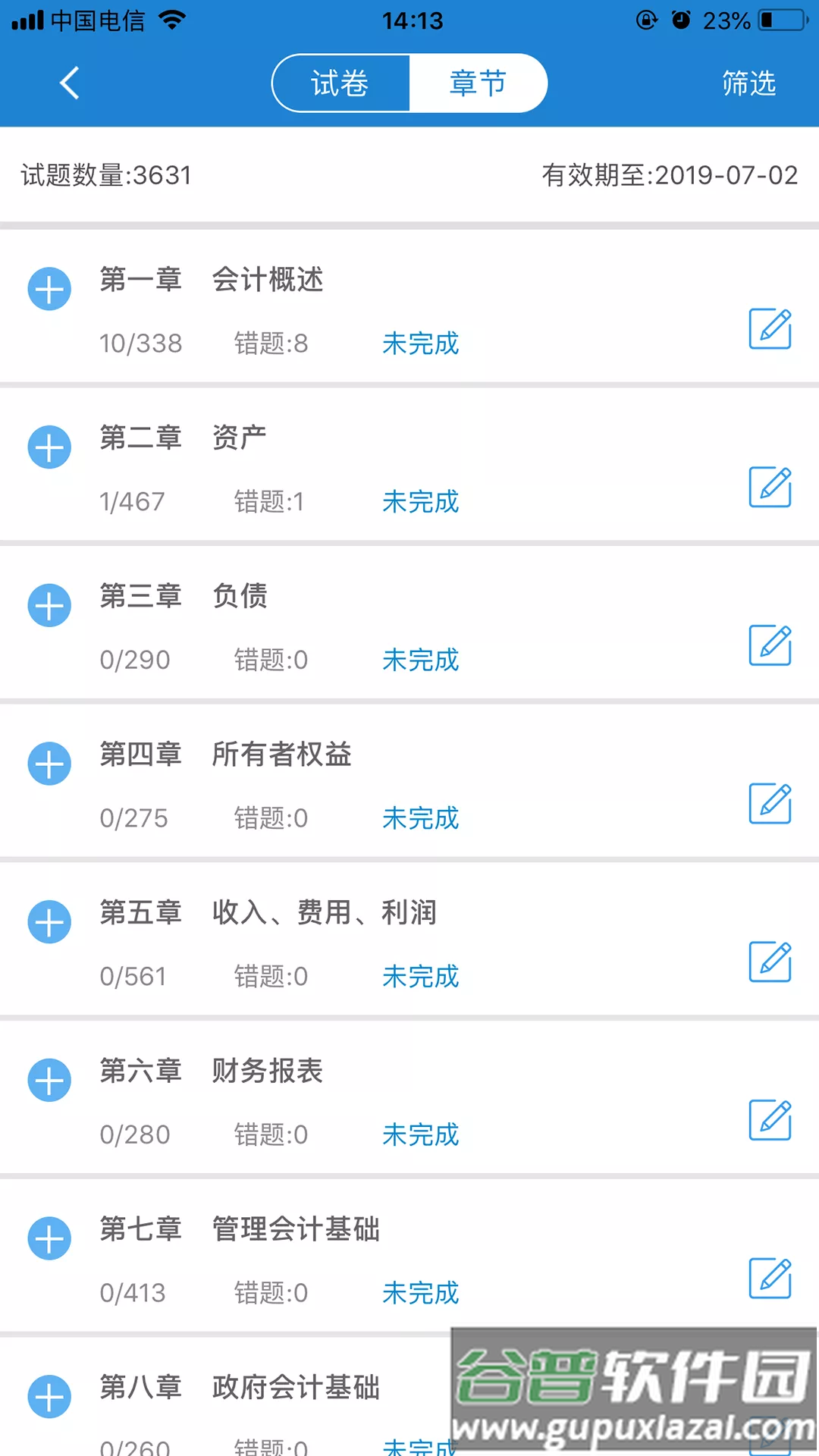Expand 第二章 资产 with plus icon
This screenshot has width=819, height=1456.
click(x=49, y=447)
